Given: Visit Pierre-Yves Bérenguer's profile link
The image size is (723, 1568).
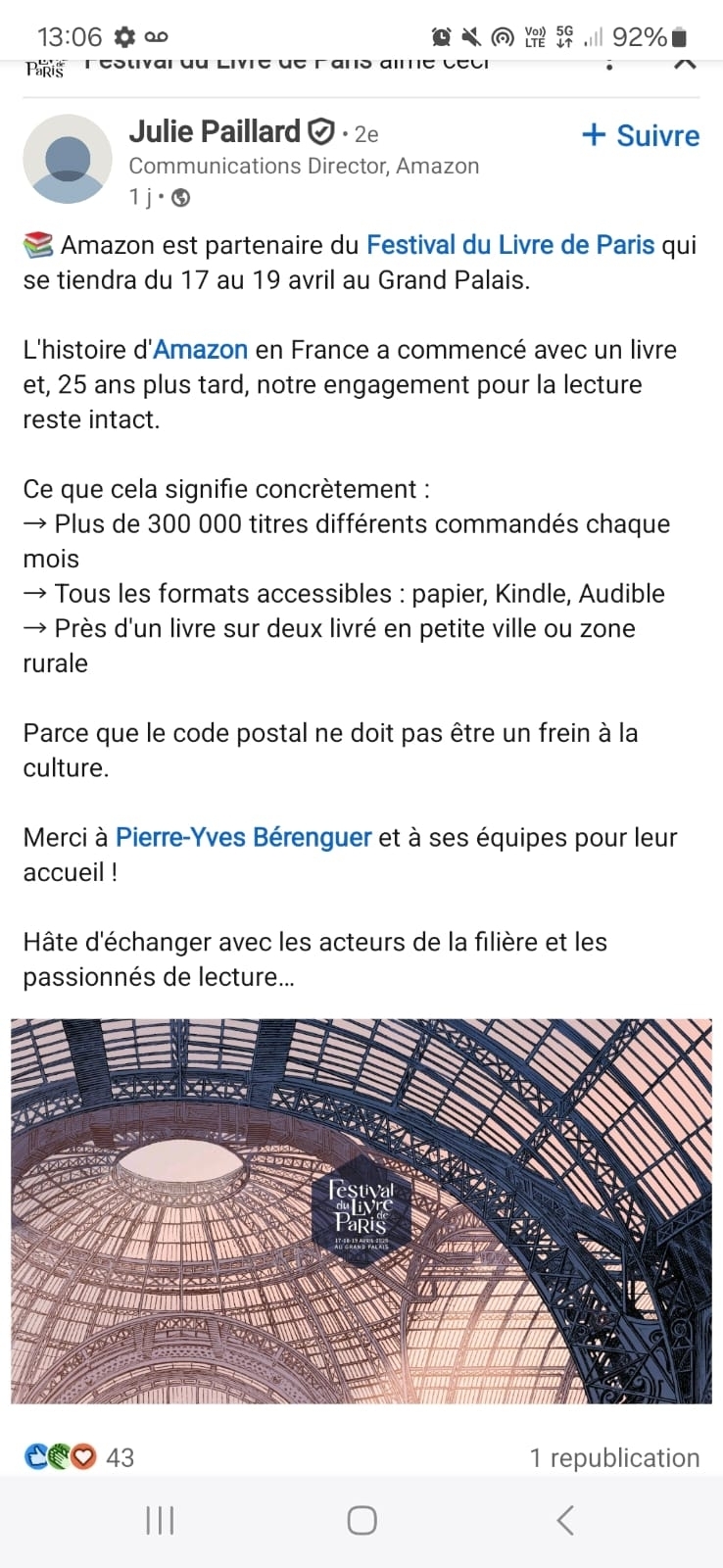Looking at the screenshot, I should point(243,837).
